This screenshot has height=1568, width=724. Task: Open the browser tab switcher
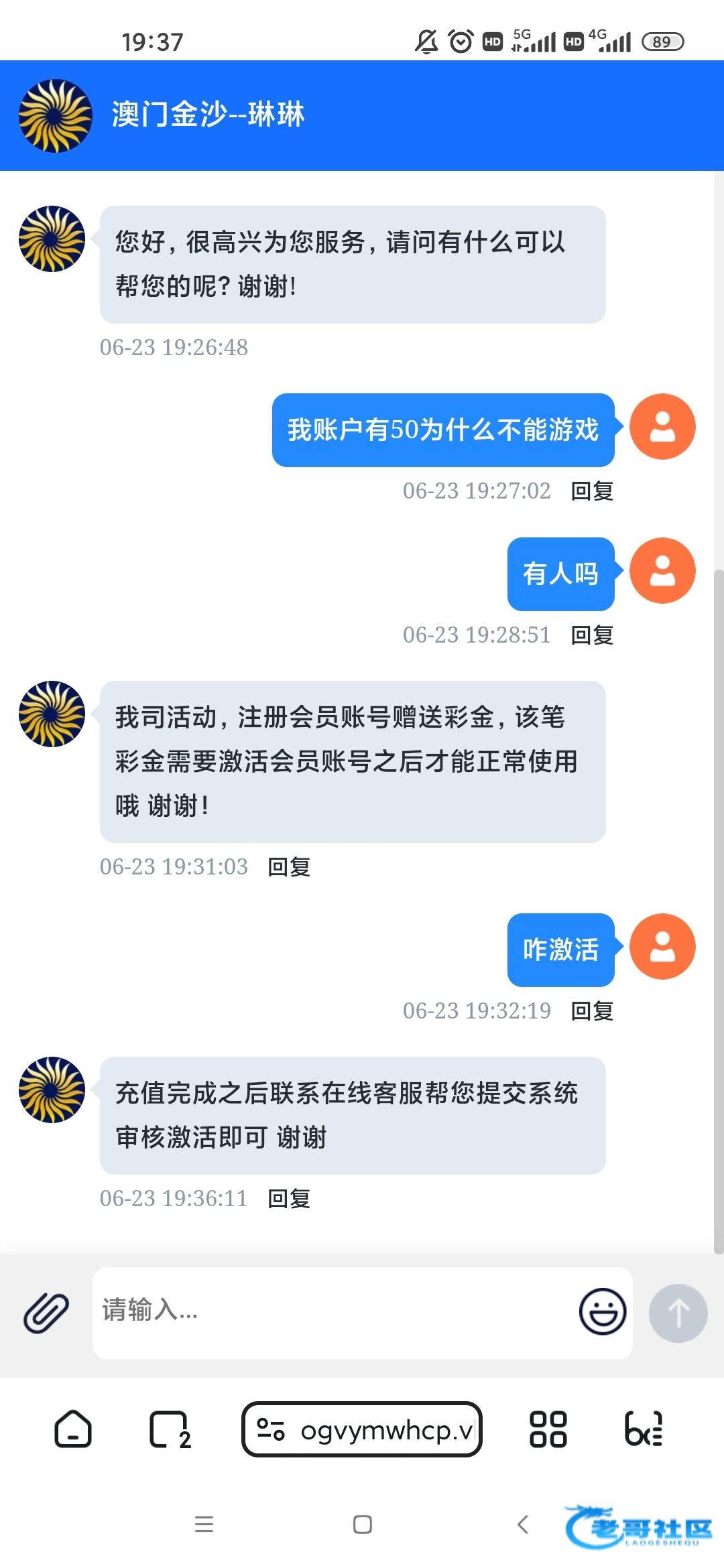(169, 1429)
